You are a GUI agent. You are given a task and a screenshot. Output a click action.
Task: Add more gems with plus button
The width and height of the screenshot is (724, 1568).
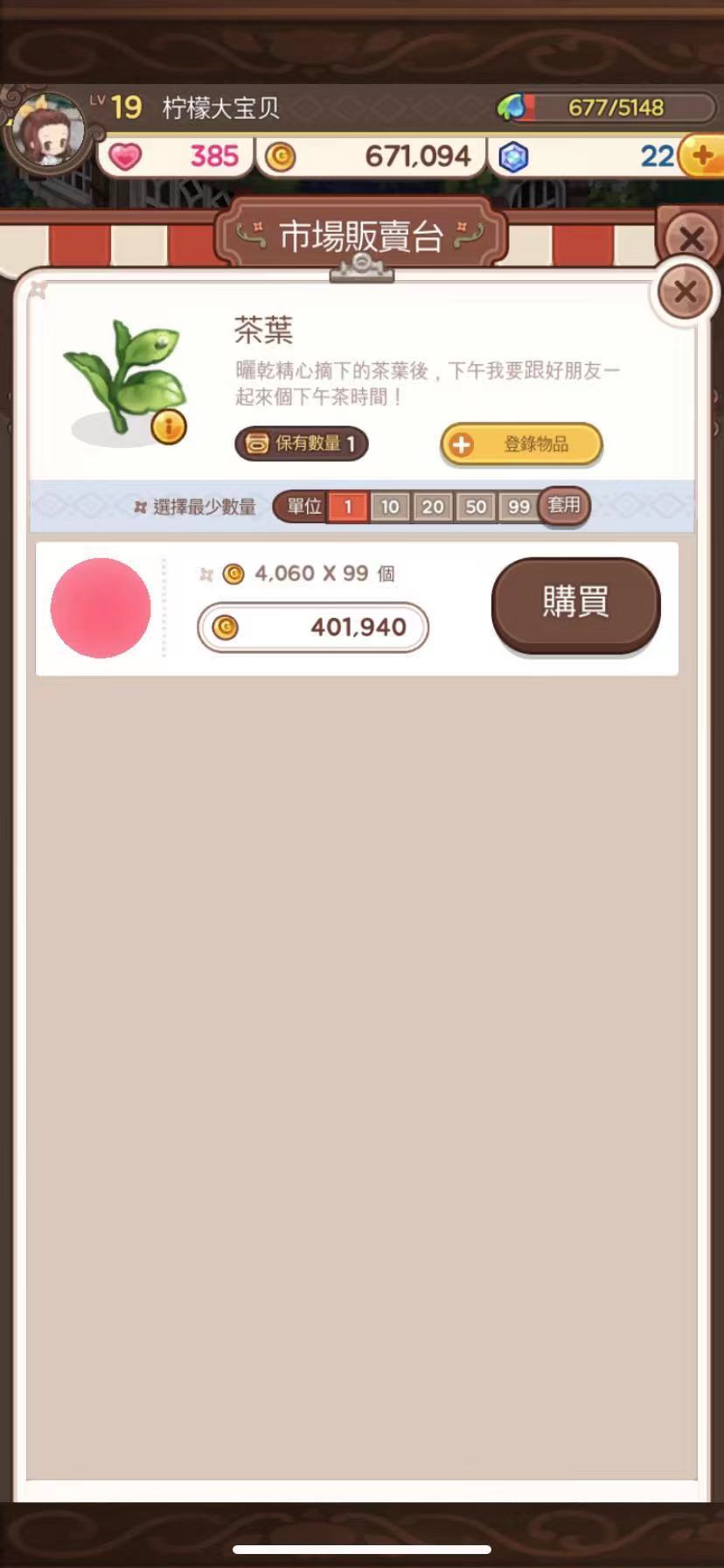pyautogui.click(x=702, y=157)
